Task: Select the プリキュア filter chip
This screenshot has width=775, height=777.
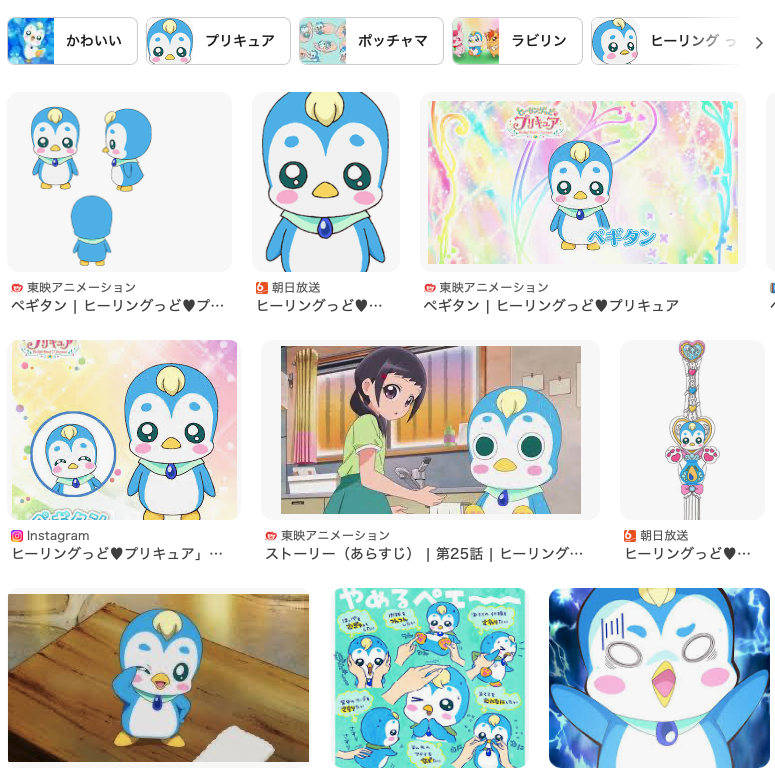Action: click(218, 41)
